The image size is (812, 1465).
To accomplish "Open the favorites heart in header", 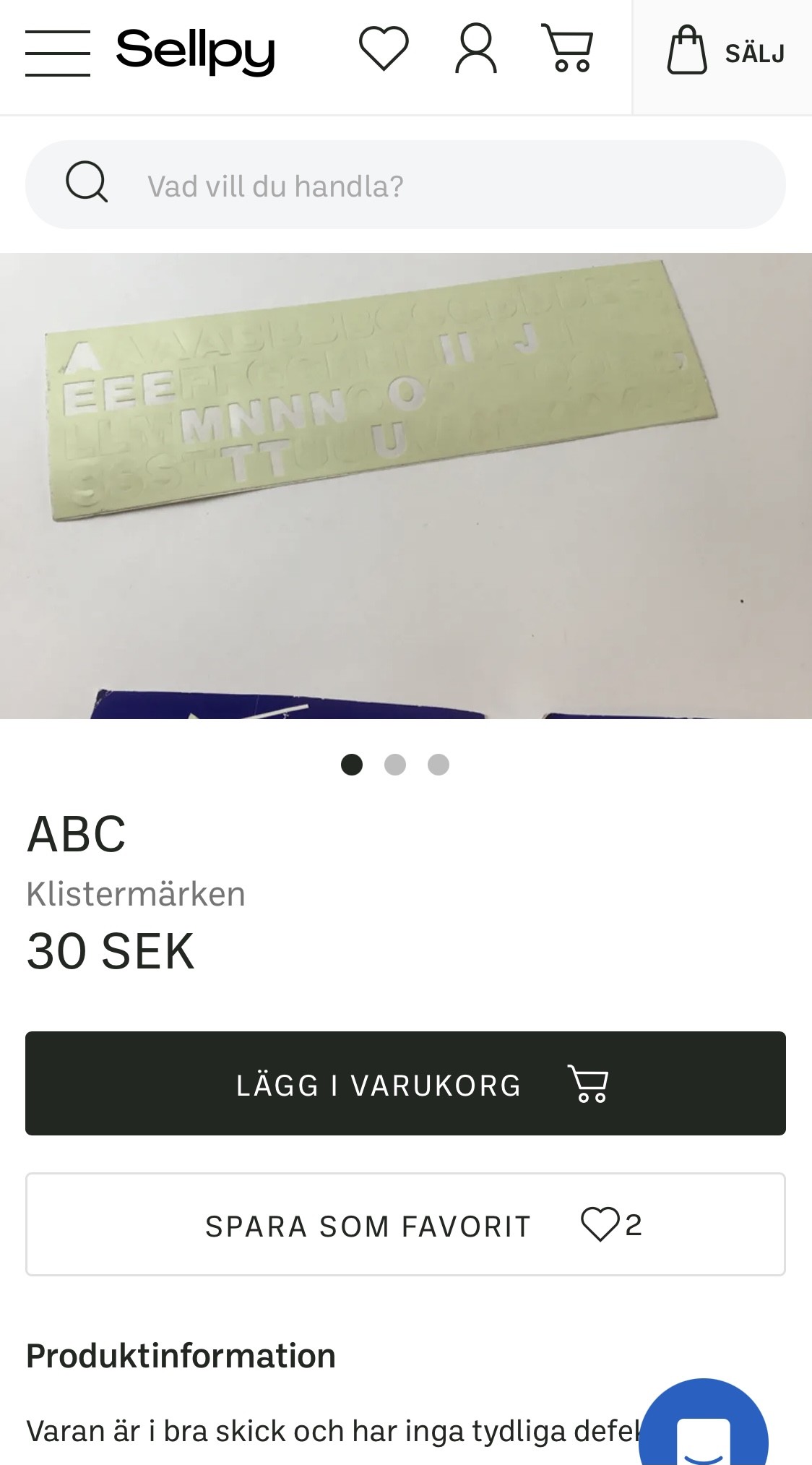I will (384, 49).
